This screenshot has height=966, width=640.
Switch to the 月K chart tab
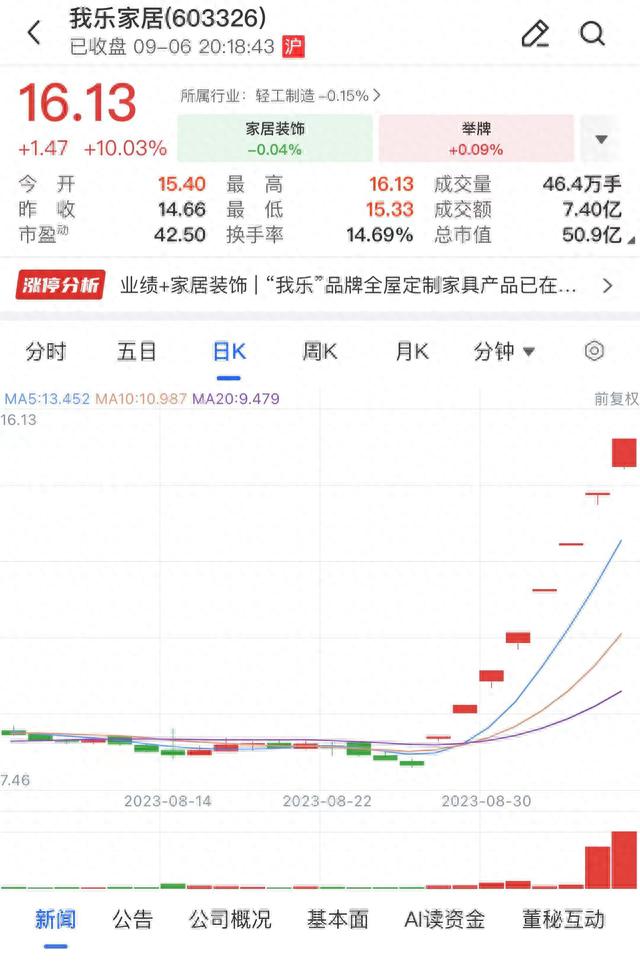coord(411,351)
